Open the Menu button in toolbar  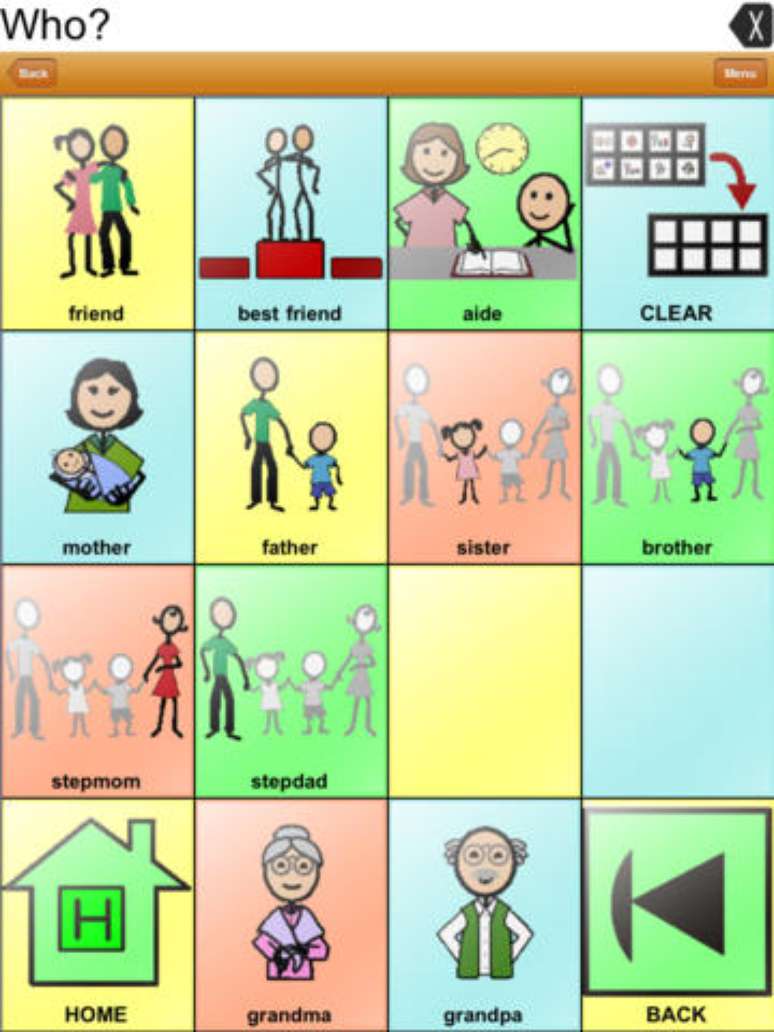click(x=740, y=73)
